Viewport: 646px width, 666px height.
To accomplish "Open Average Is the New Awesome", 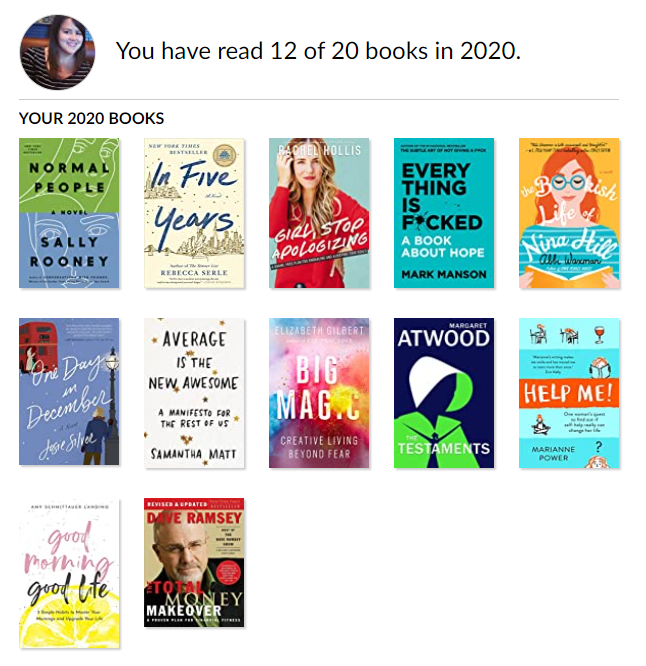I will point(194,393).
